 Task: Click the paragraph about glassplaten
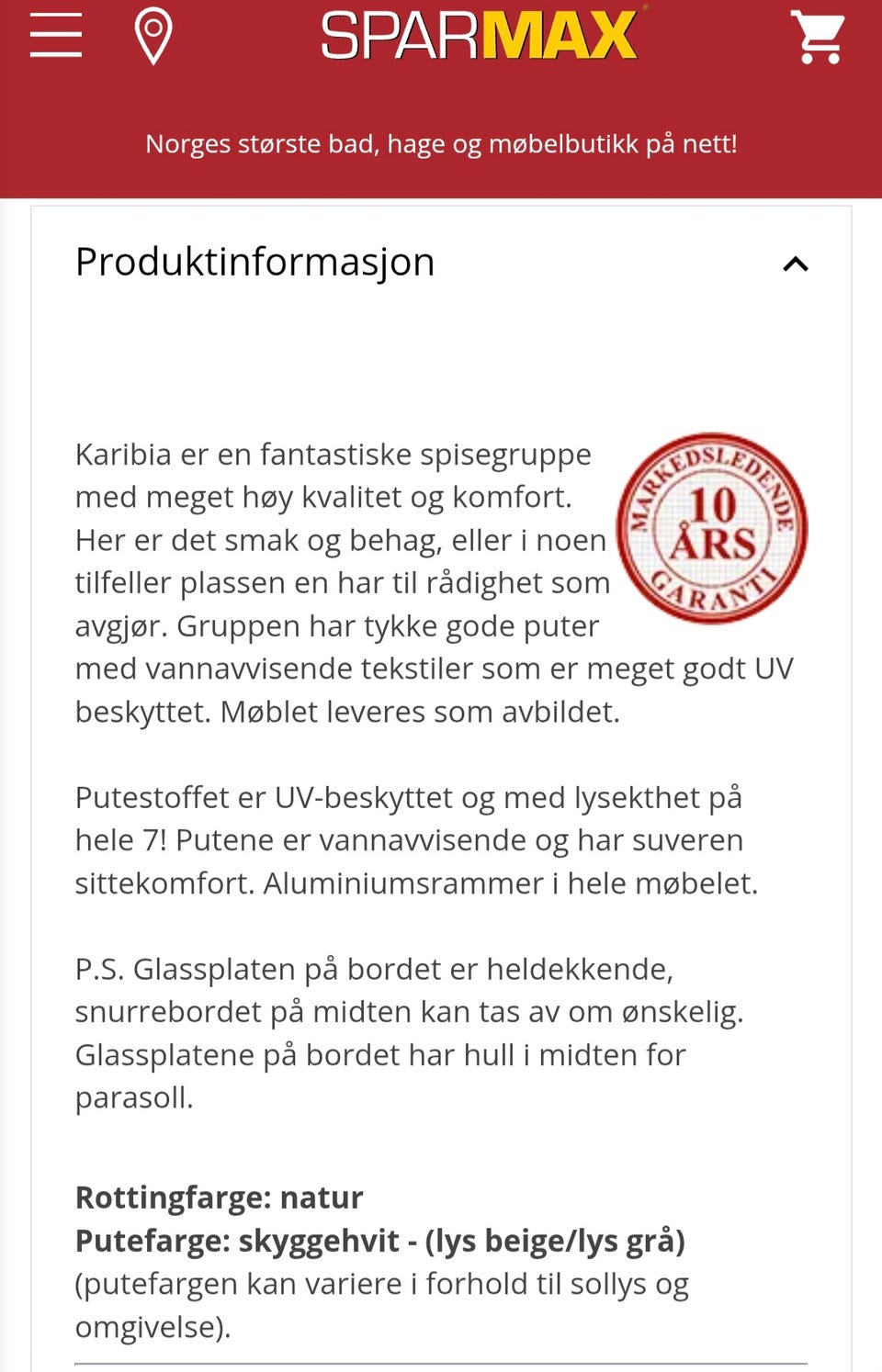coord(411,1032)
